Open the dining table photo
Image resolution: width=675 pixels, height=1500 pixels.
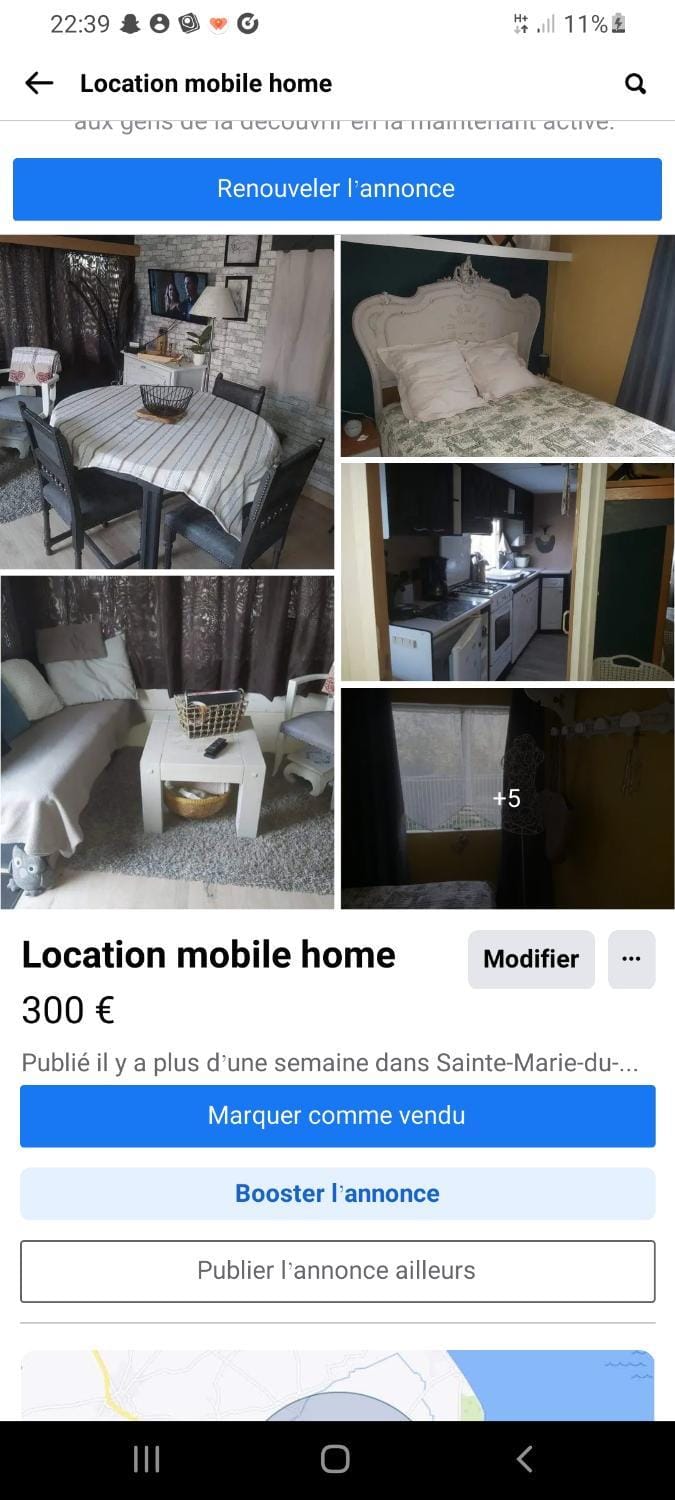(x=167, y=402)
